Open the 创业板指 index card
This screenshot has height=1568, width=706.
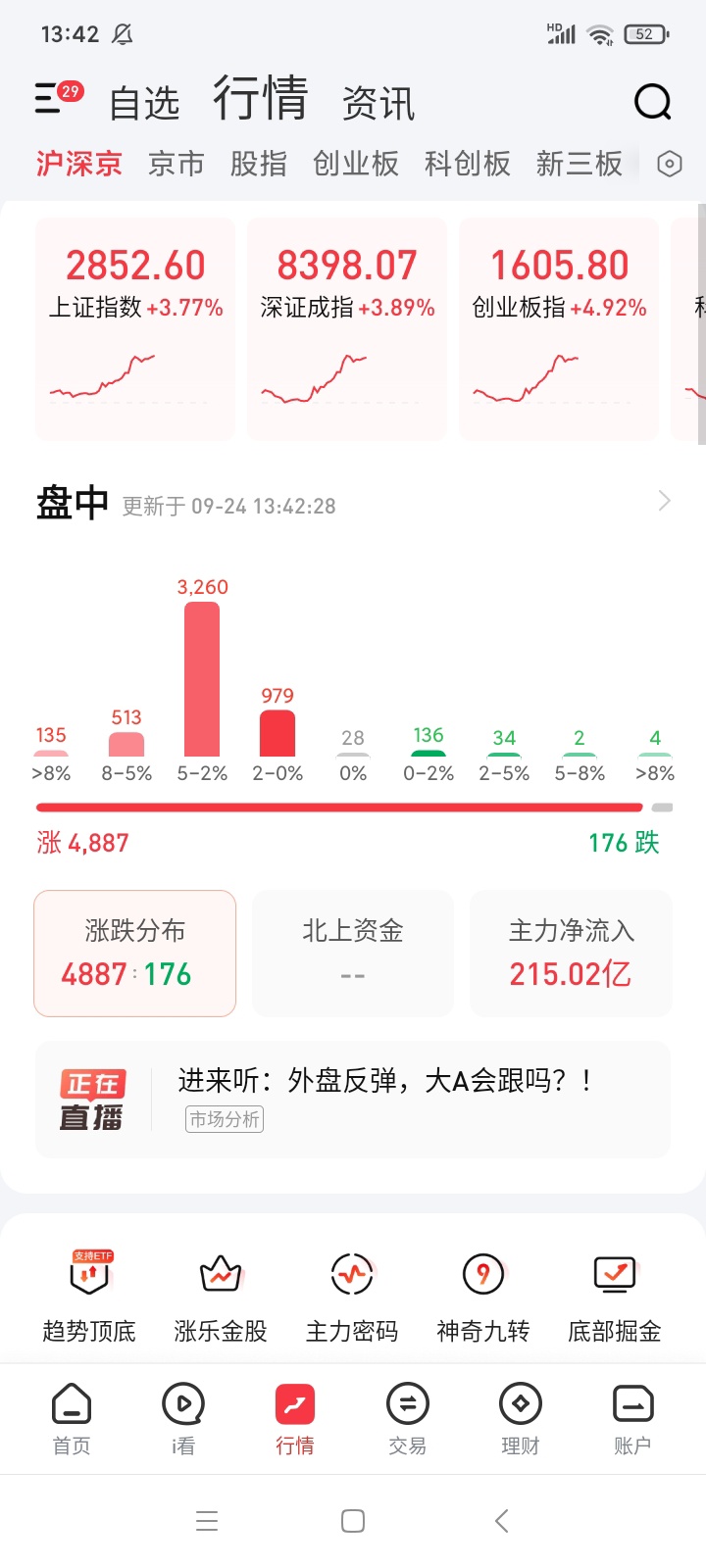point(559,328)
